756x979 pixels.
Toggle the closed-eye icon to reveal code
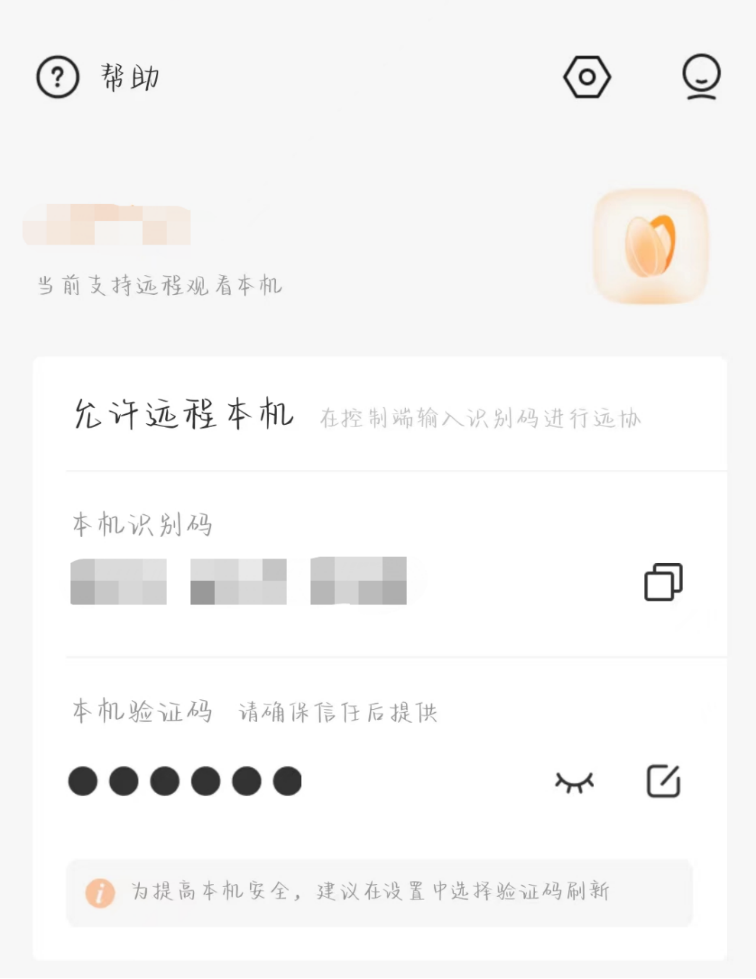(573, 780)
